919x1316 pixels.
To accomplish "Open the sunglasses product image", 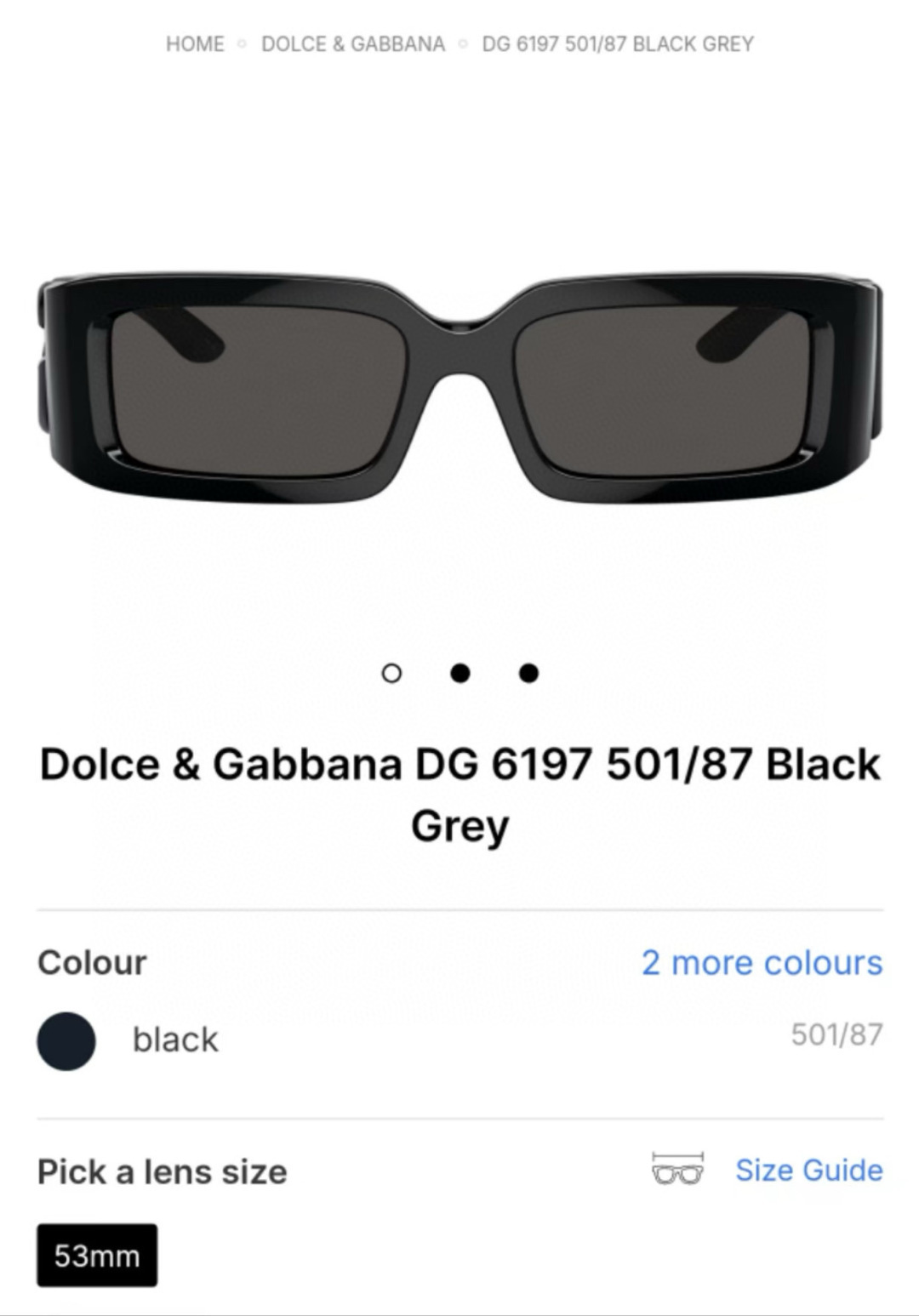I will click(x=459, y=387).
